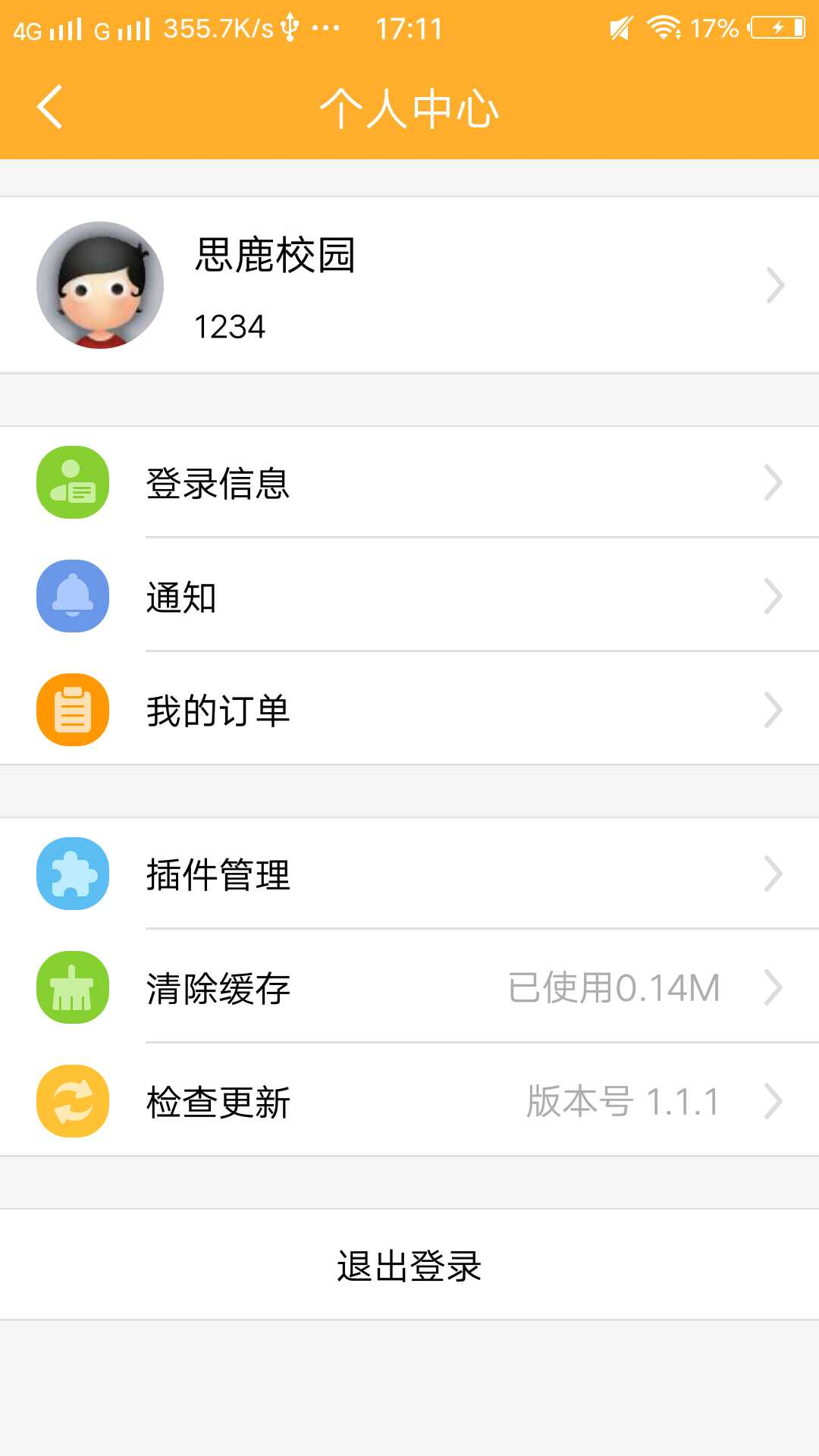Select 清除缓存 to clear cache

tap(409, 987)
